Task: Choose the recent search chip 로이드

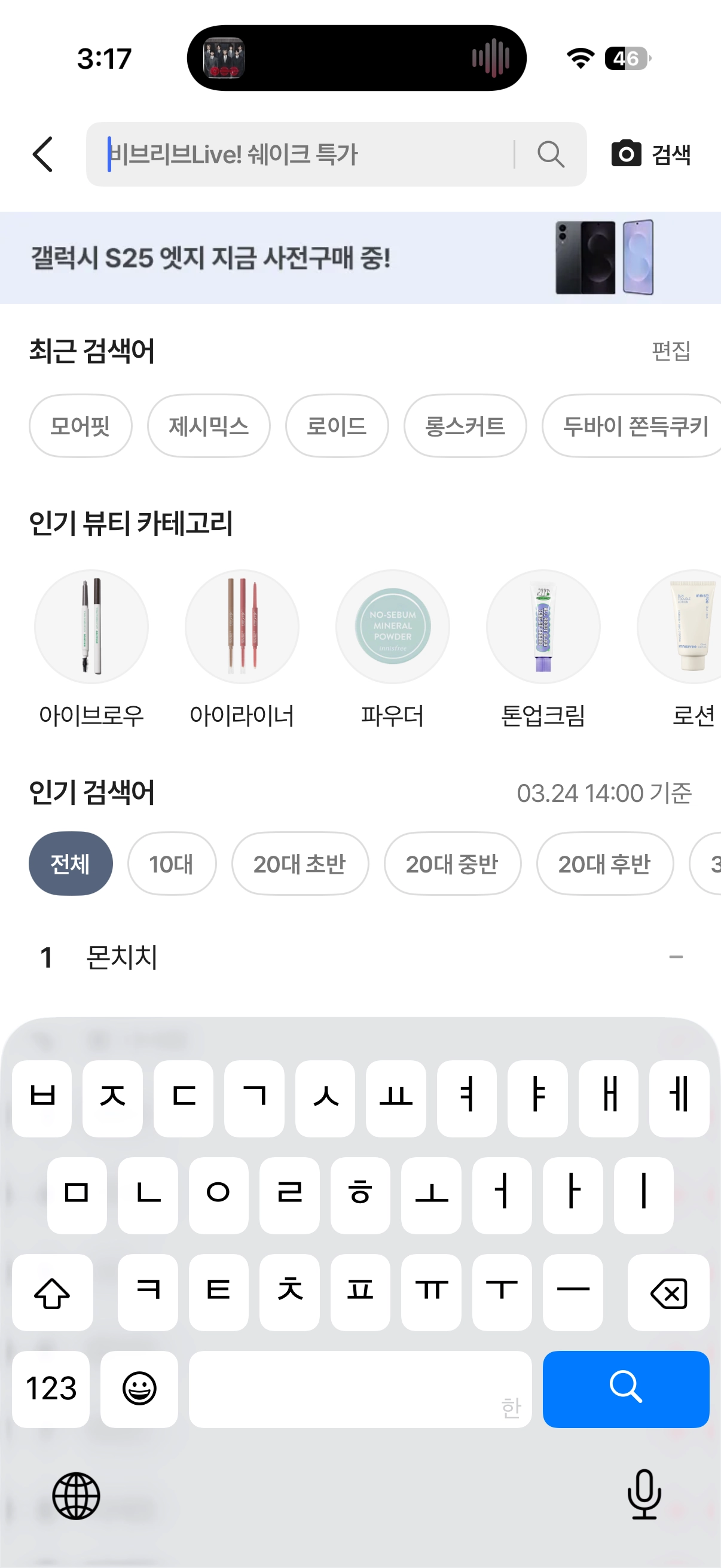Action: coord(337,426)
